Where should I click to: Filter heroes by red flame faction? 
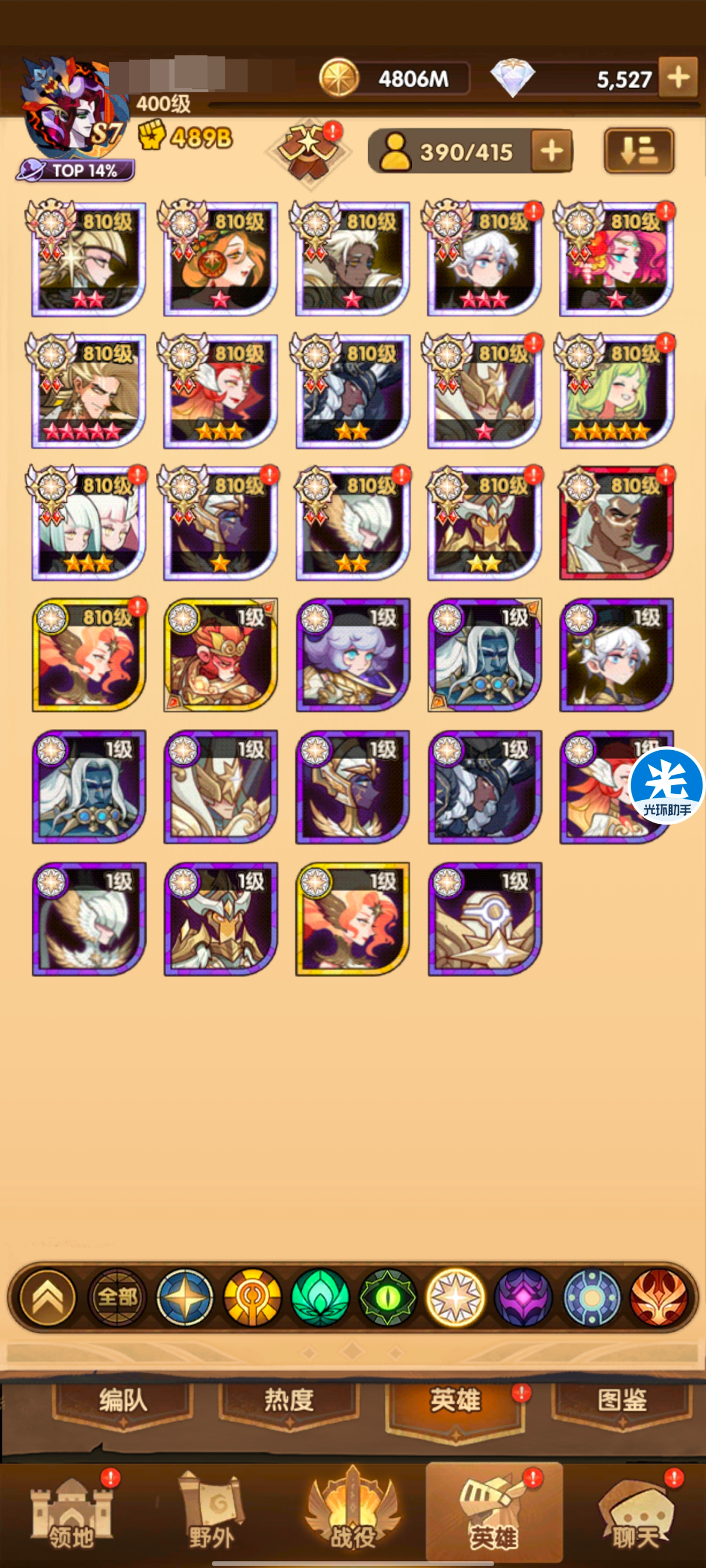click(658, 1297)
